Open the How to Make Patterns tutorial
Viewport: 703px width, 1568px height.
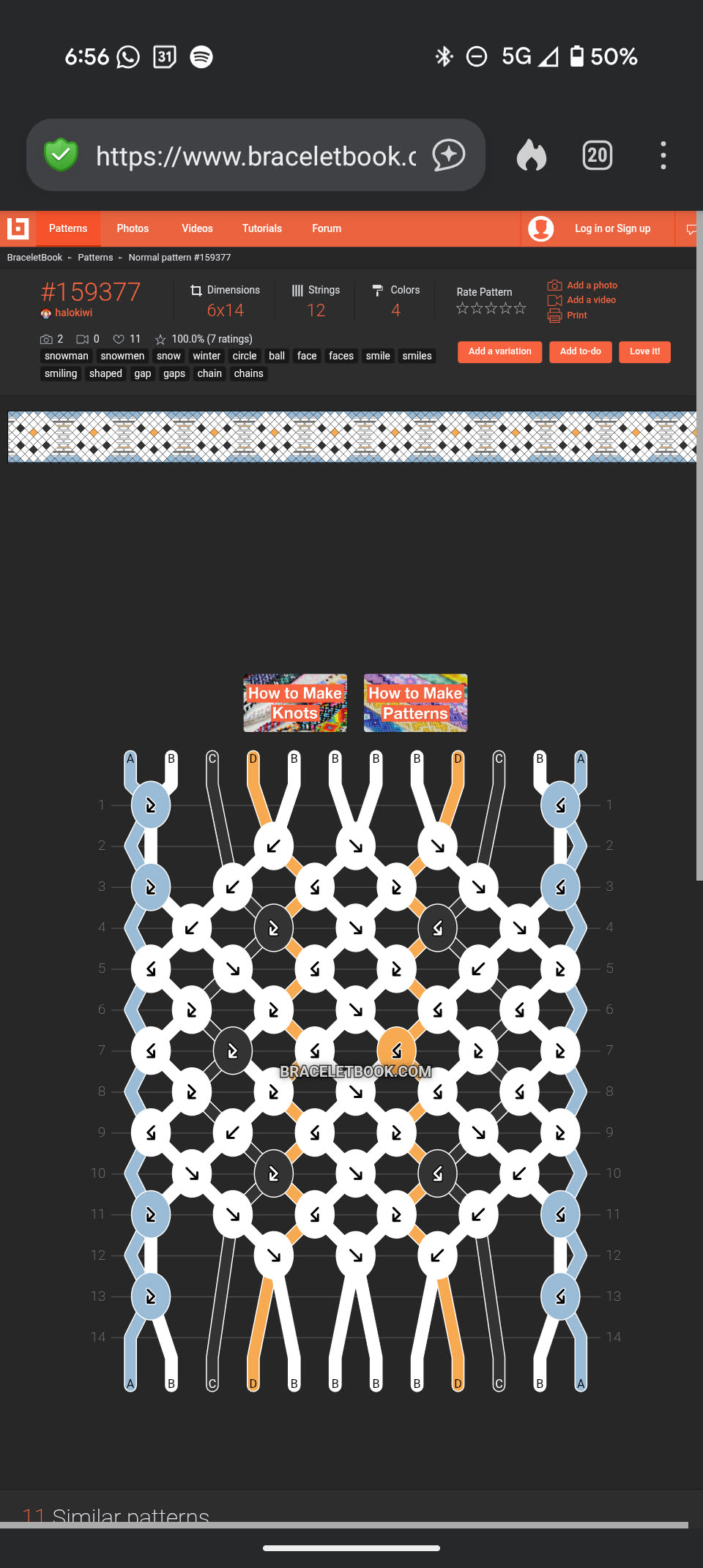[415, 703]
